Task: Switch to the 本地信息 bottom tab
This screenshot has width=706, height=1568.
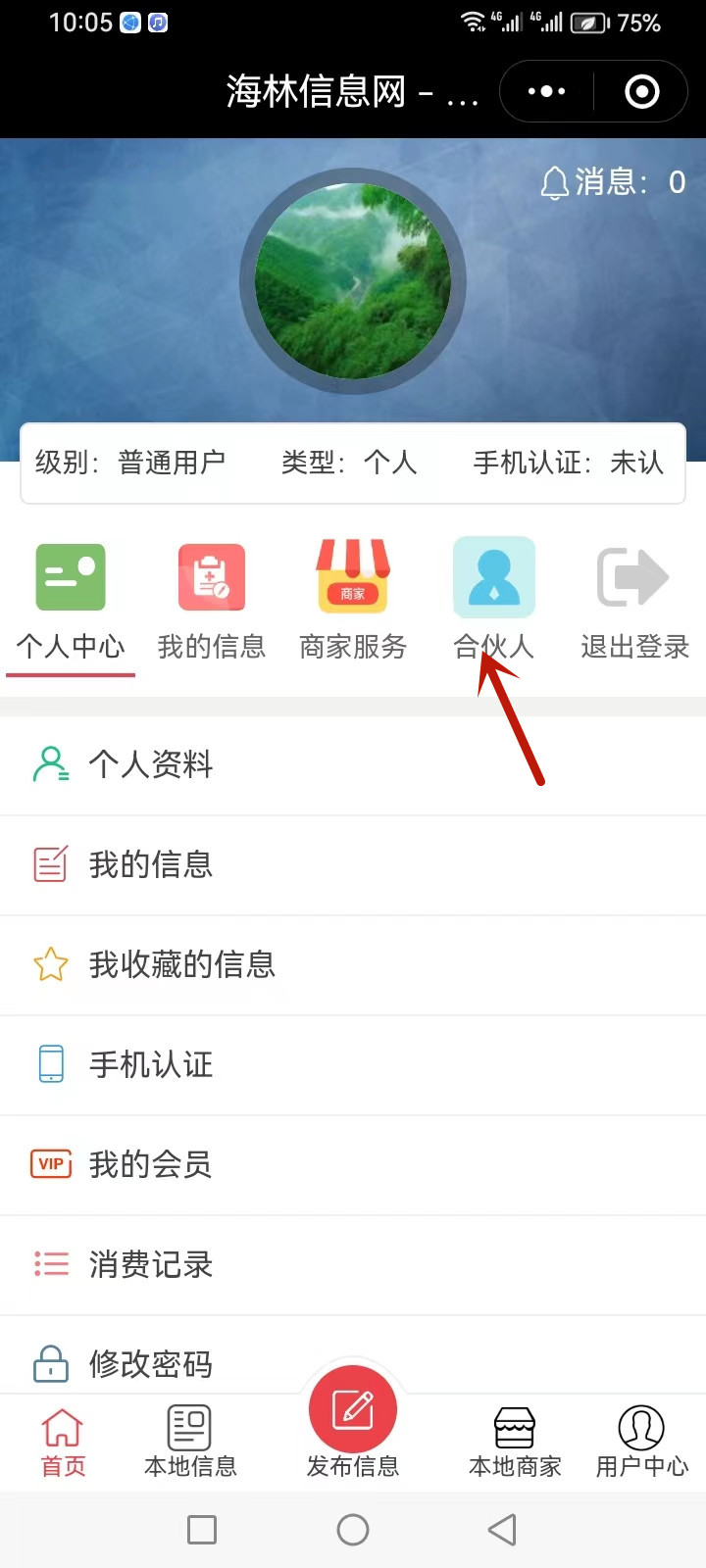Action: (190, 1443)
